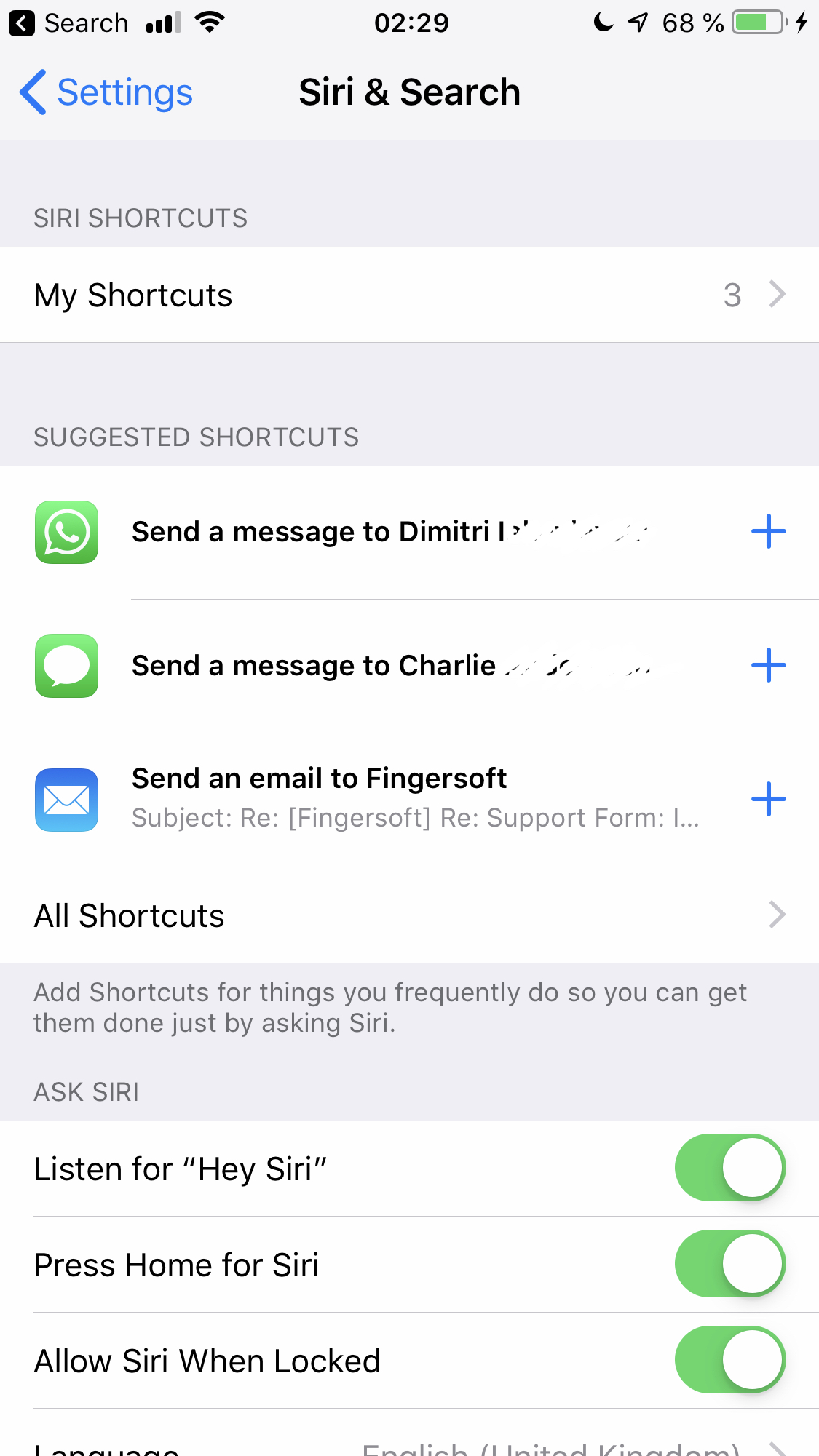Disable Press Home for Siri
This screenshot has width=819, height=1456.
[x=730, y=1264]
